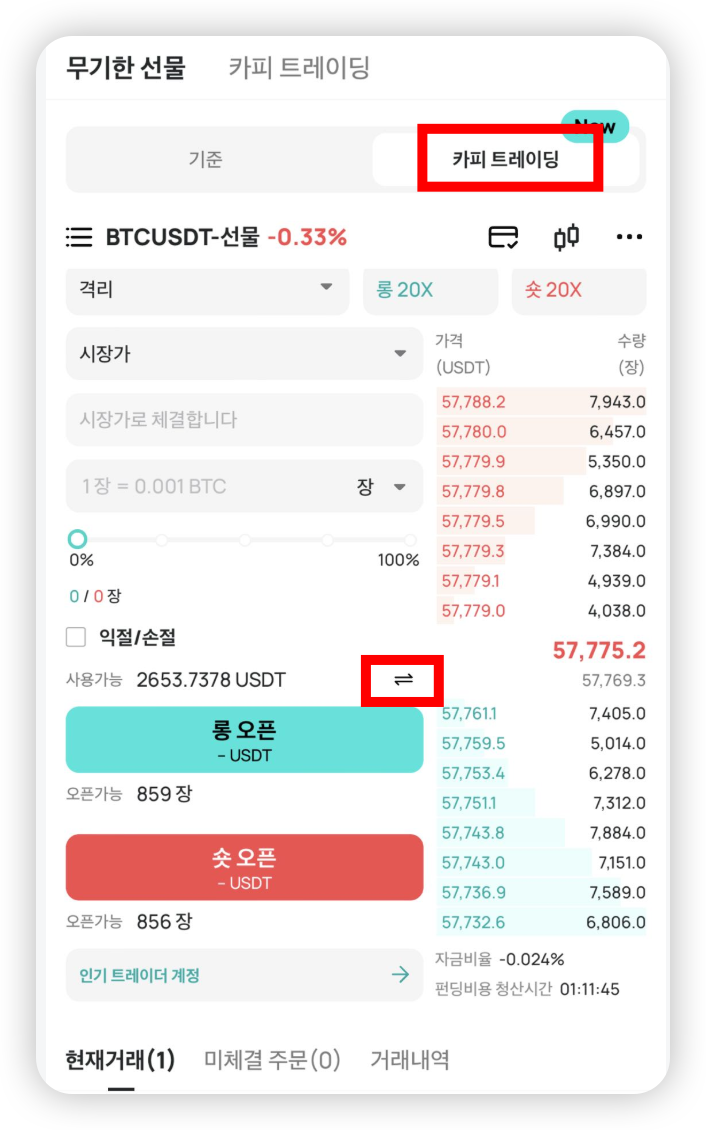Select the 기준 segment
This screenshot has height=1130, width=706.
[x=205, y=159]
